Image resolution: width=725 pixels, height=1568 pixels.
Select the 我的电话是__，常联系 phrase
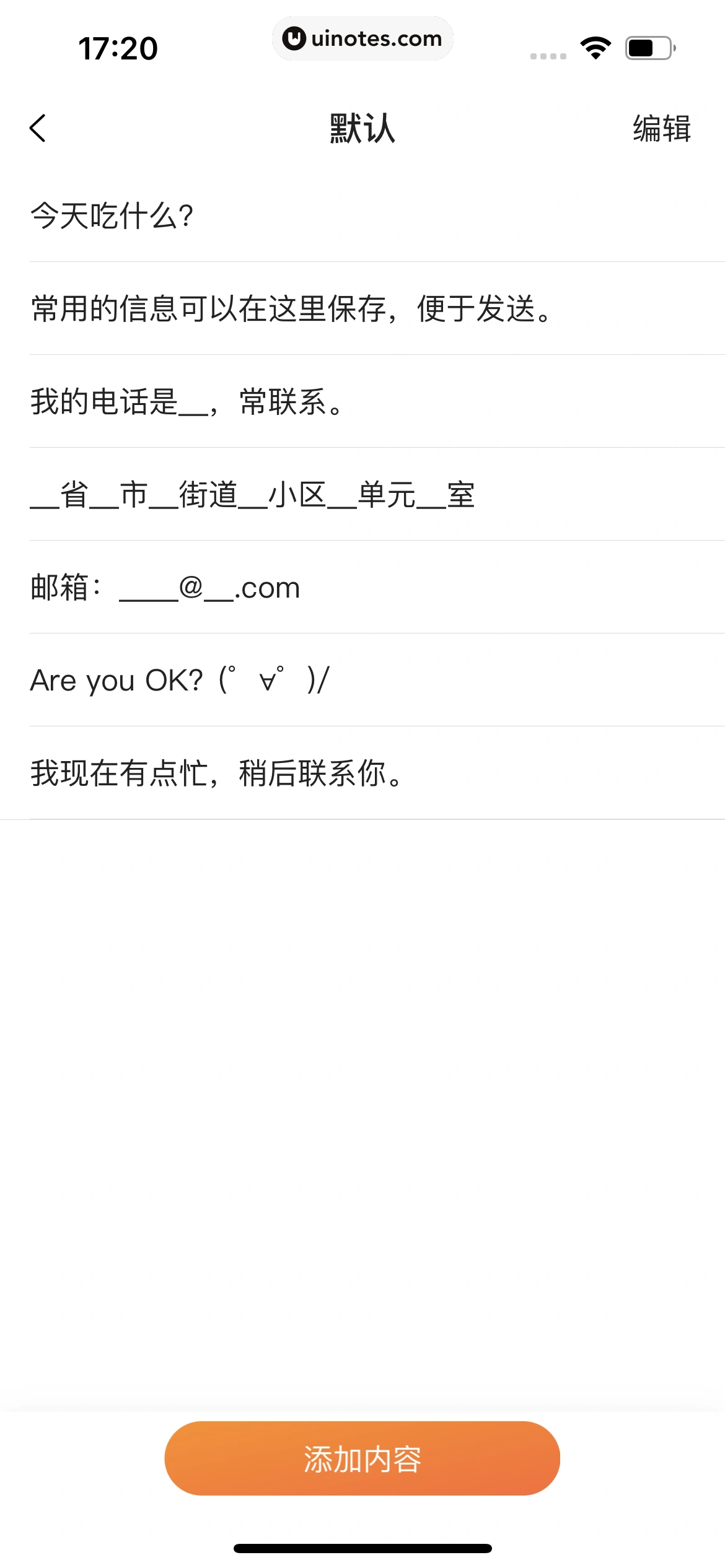(x=186, y=401)
